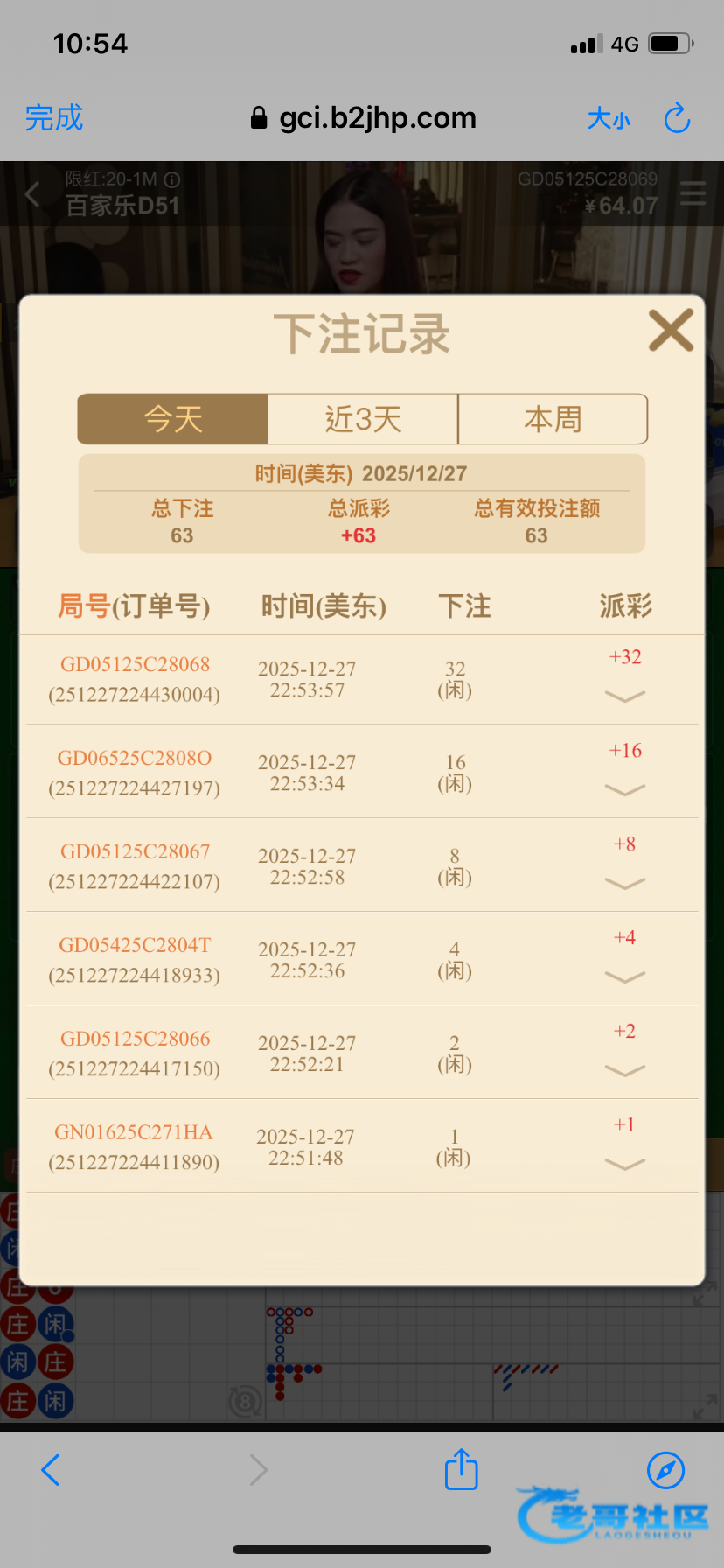Open page in Safari compass
724x1568 pixels.
coord(665,1470)
